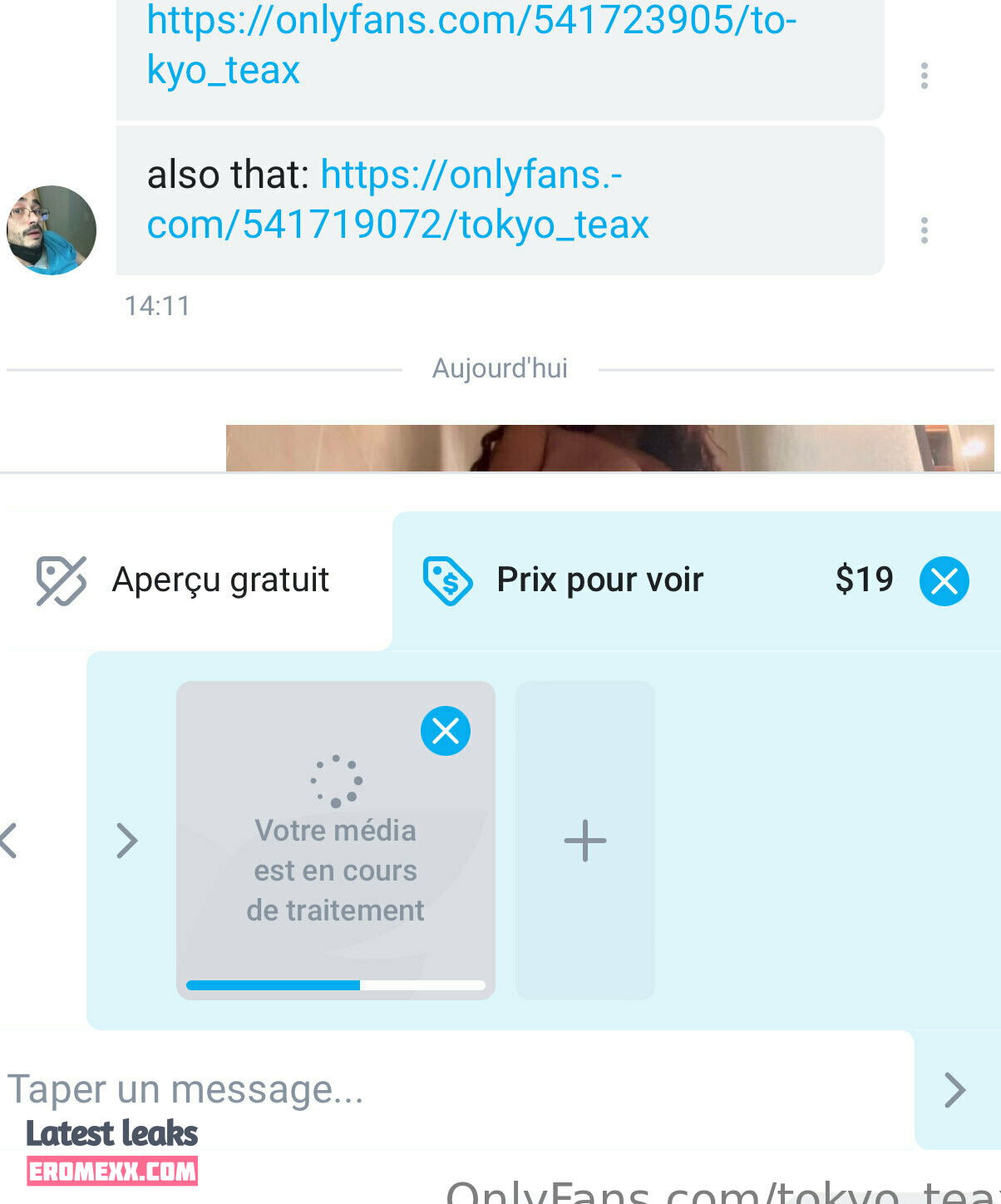Tap the left arrow beside media tray
The height and width of the screenshot is (1204, 1001).
click(x=10, y=841)
